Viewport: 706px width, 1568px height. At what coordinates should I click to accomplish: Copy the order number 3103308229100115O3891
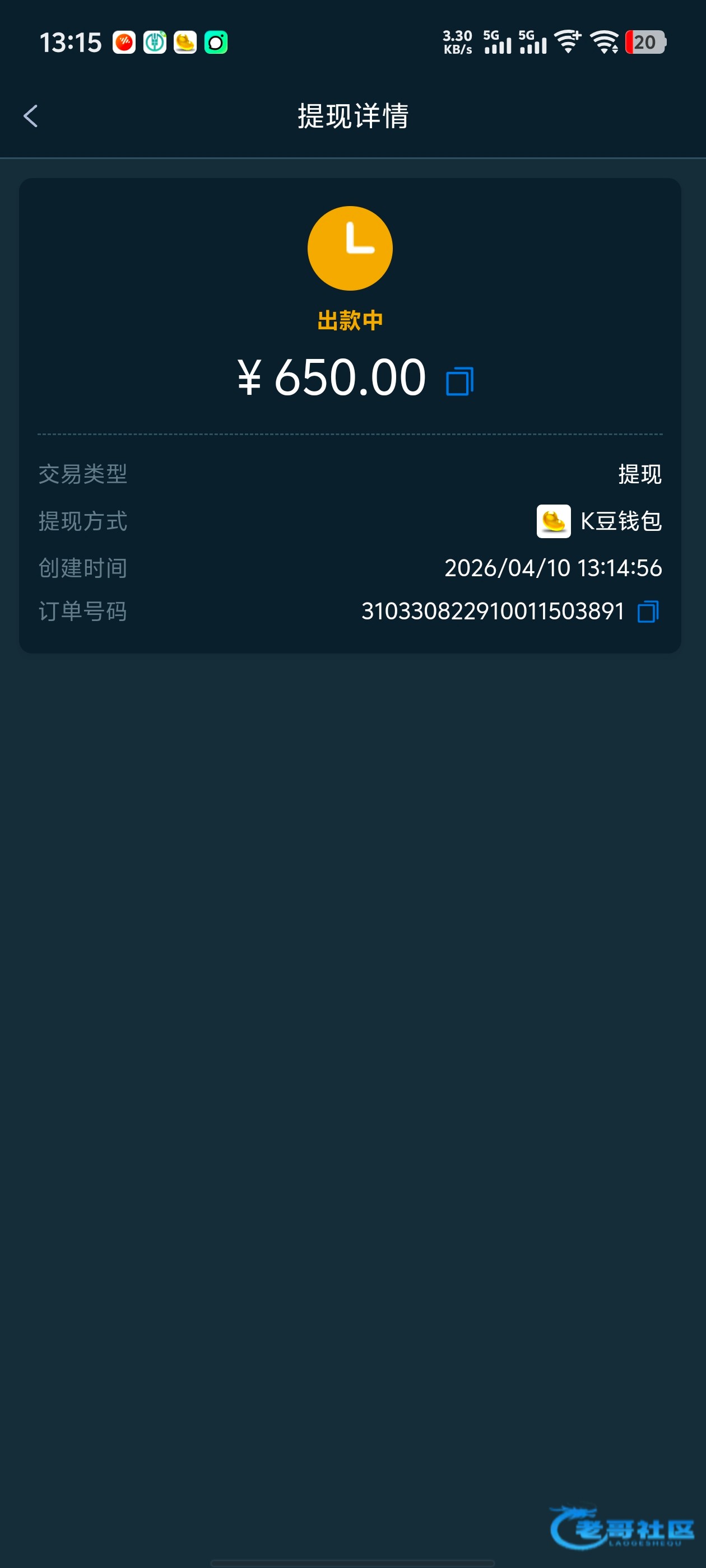click(x=648, y=611)
